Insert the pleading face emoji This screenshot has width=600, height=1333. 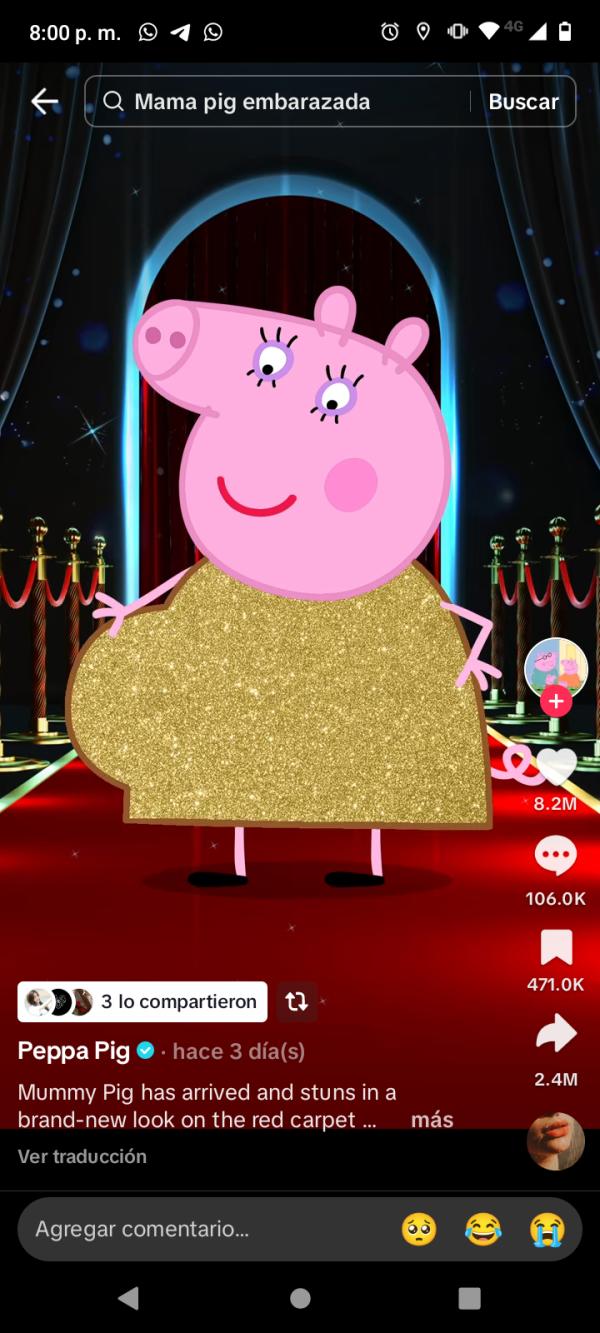[x=419, y=1229]
